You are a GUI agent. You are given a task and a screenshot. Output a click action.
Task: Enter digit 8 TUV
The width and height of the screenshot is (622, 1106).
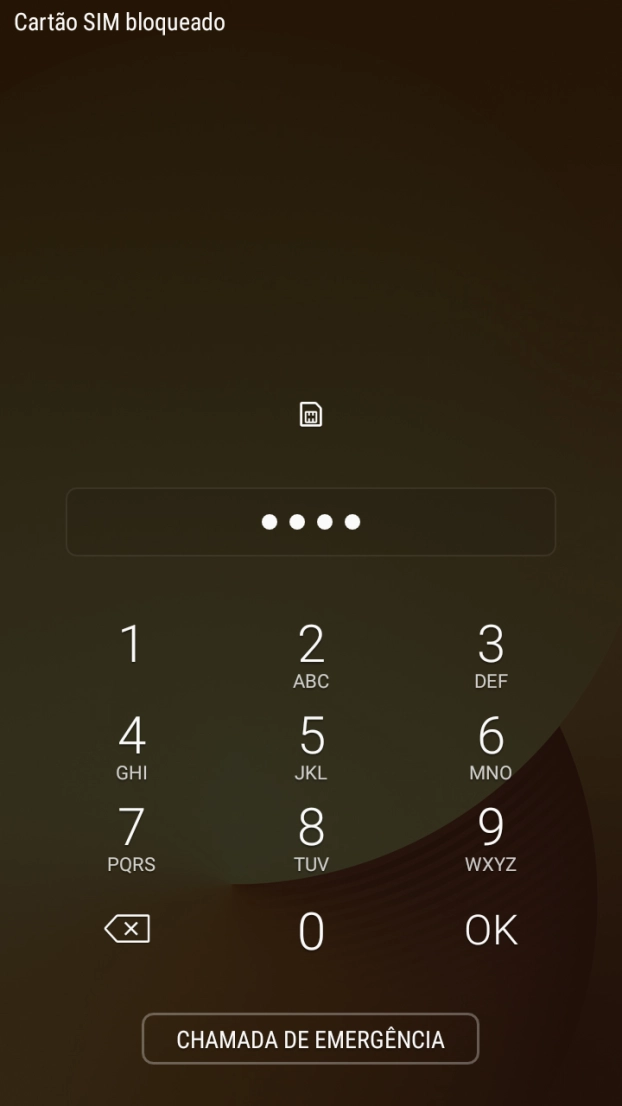point(311,838)
